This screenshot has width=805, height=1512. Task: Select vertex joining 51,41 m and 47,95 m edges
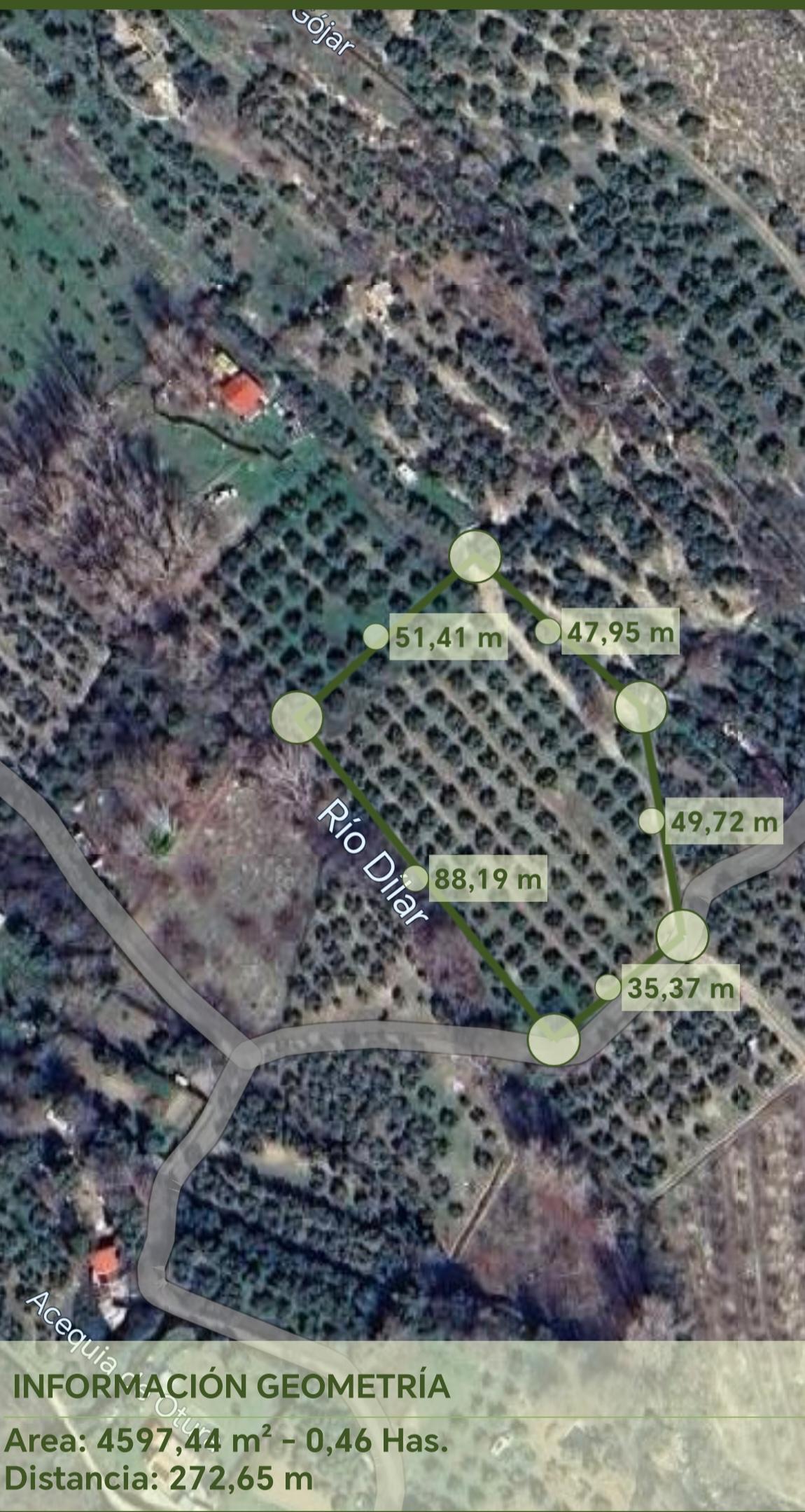pyautogui.click(x=475, y=556)
